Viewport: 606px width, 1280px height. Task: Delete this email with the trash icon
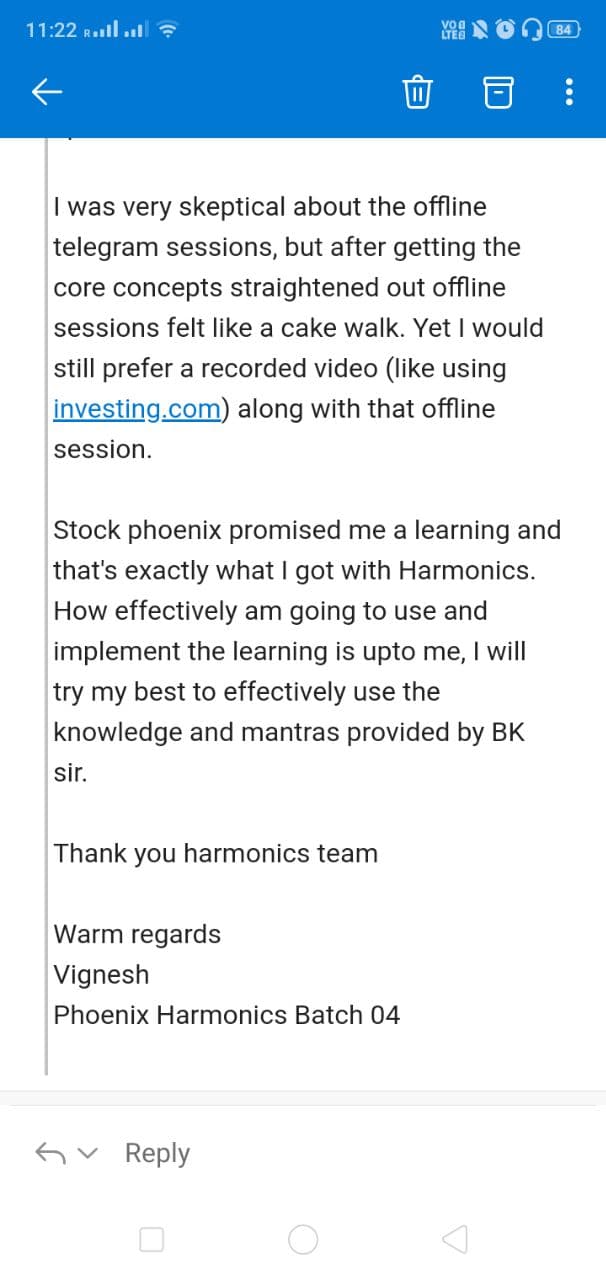point(417,93)
